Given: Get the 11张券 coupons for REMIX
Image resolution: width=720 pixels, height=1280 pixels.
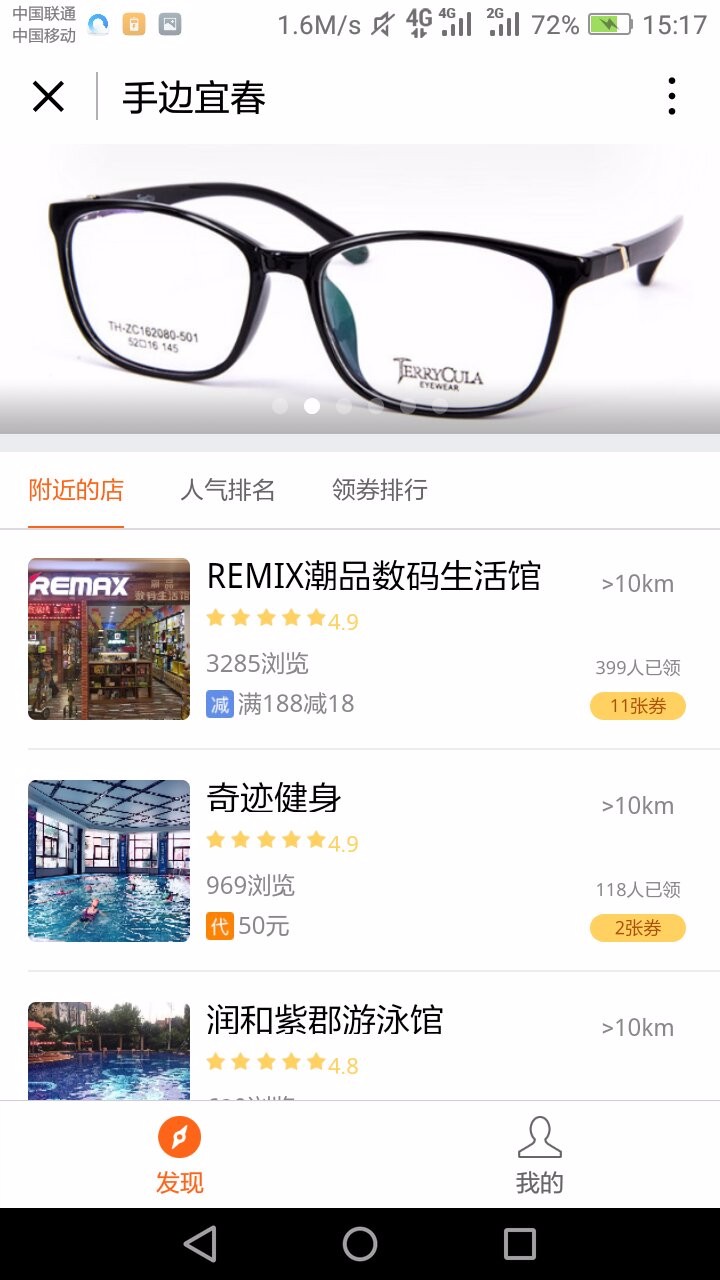Looking at the screenshot, I should coord(638,706).
